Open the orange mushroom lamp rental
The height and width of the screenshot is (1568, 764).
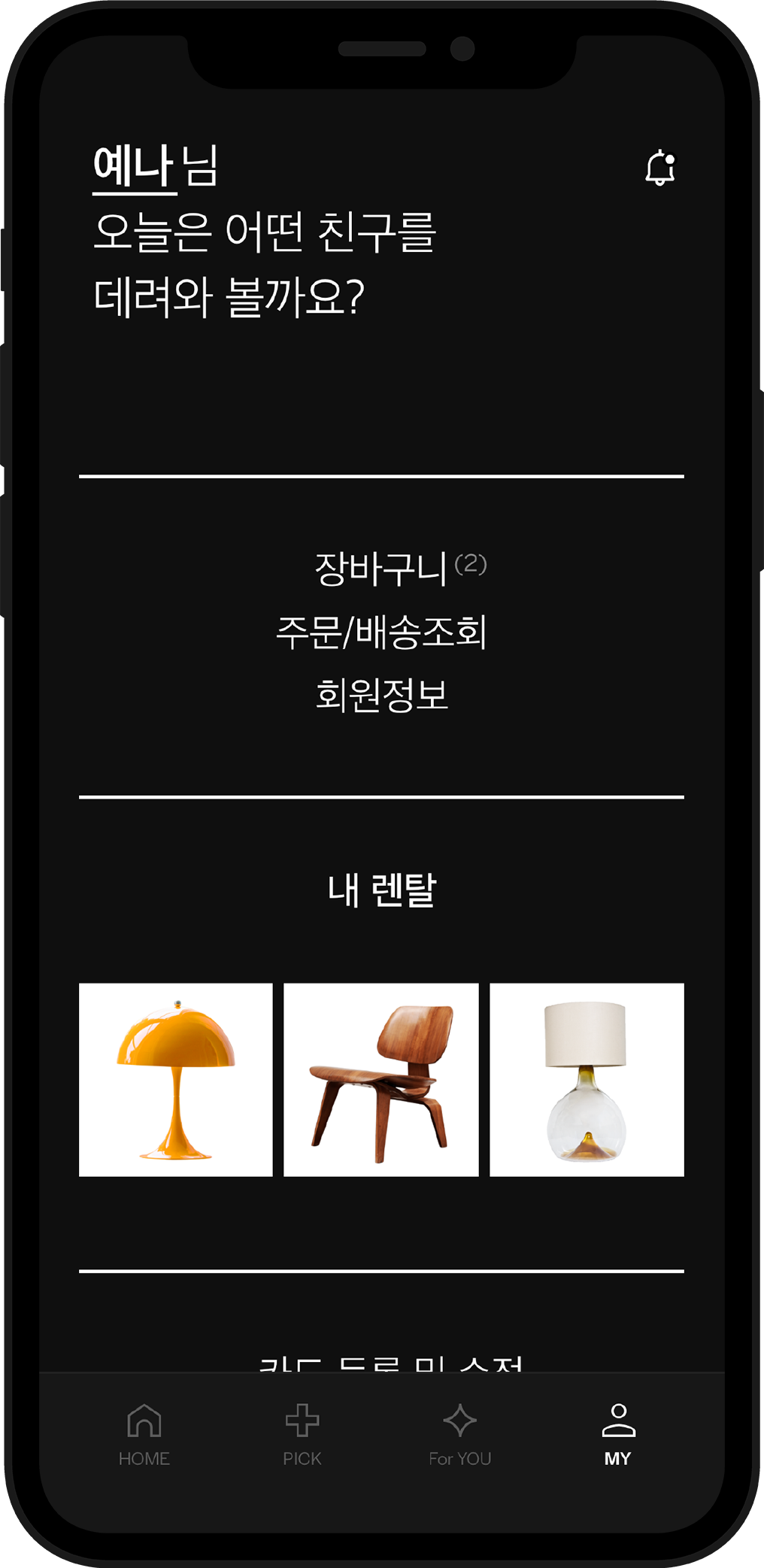click(x=176, y=1079)
